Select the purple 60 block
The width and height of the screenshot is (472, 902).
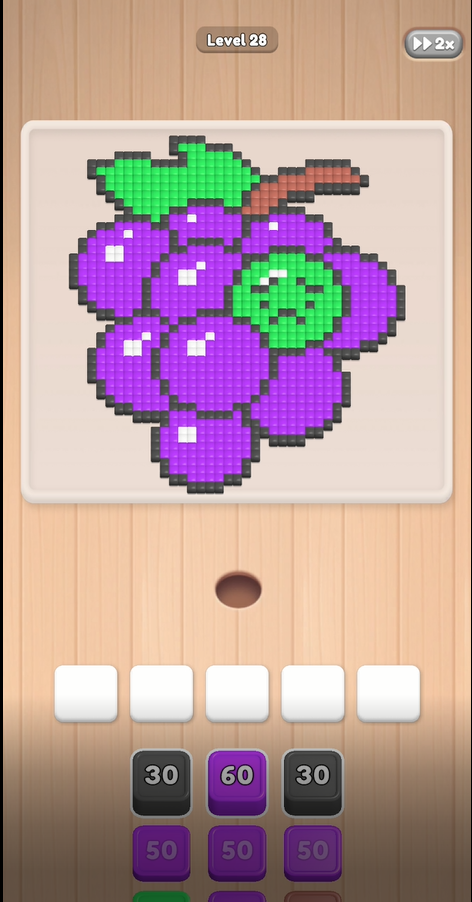(x=237, y=782)
